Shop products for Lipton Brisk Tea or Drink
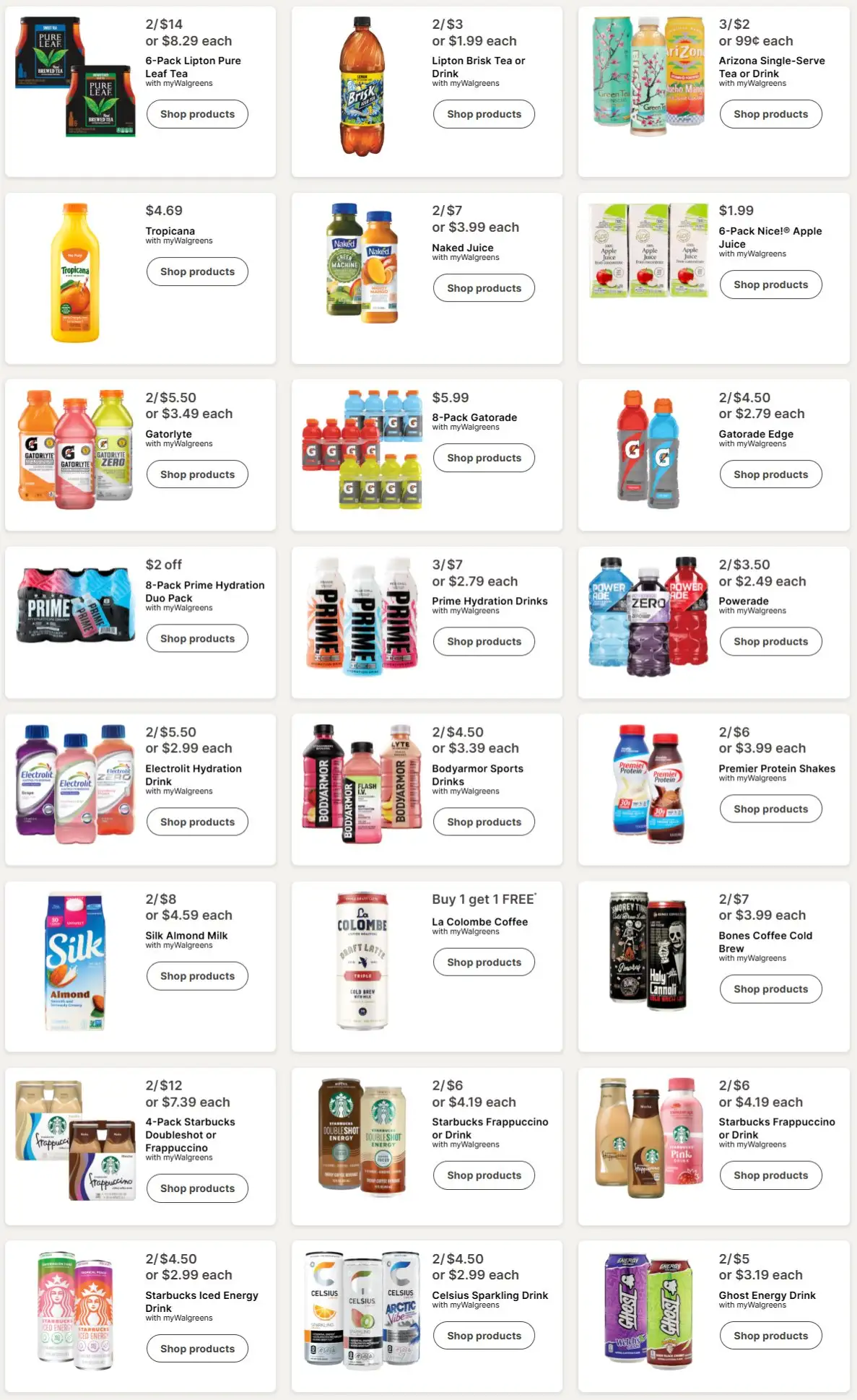857x1400 pixels. point(484,114)
